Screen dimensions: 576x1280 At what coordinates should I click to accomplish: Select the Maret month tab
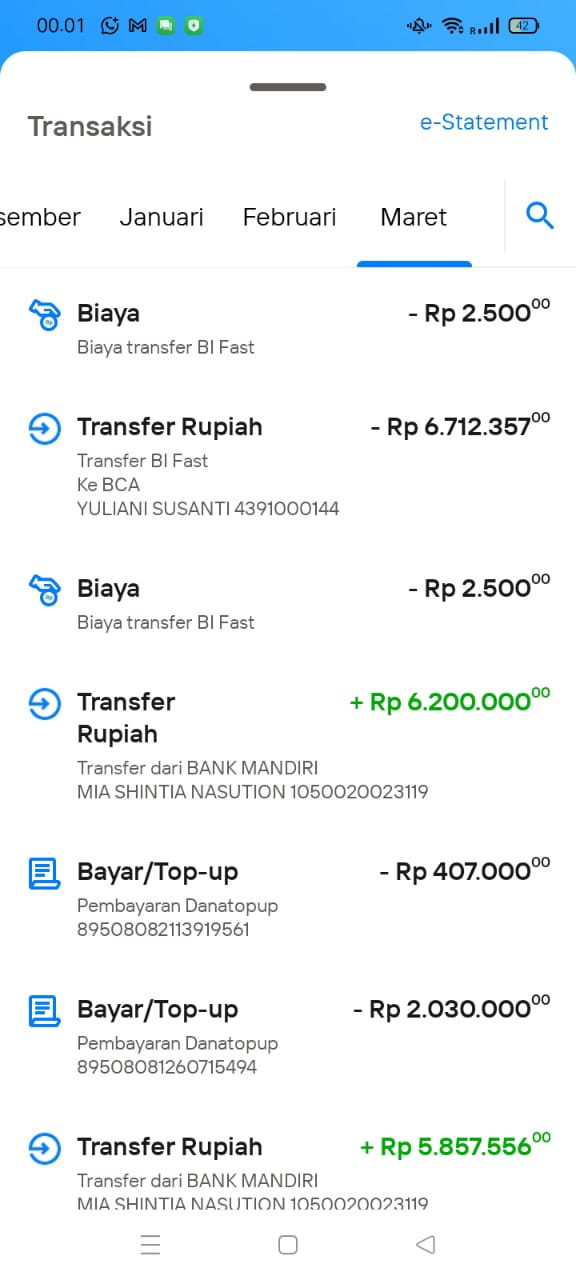414,217
